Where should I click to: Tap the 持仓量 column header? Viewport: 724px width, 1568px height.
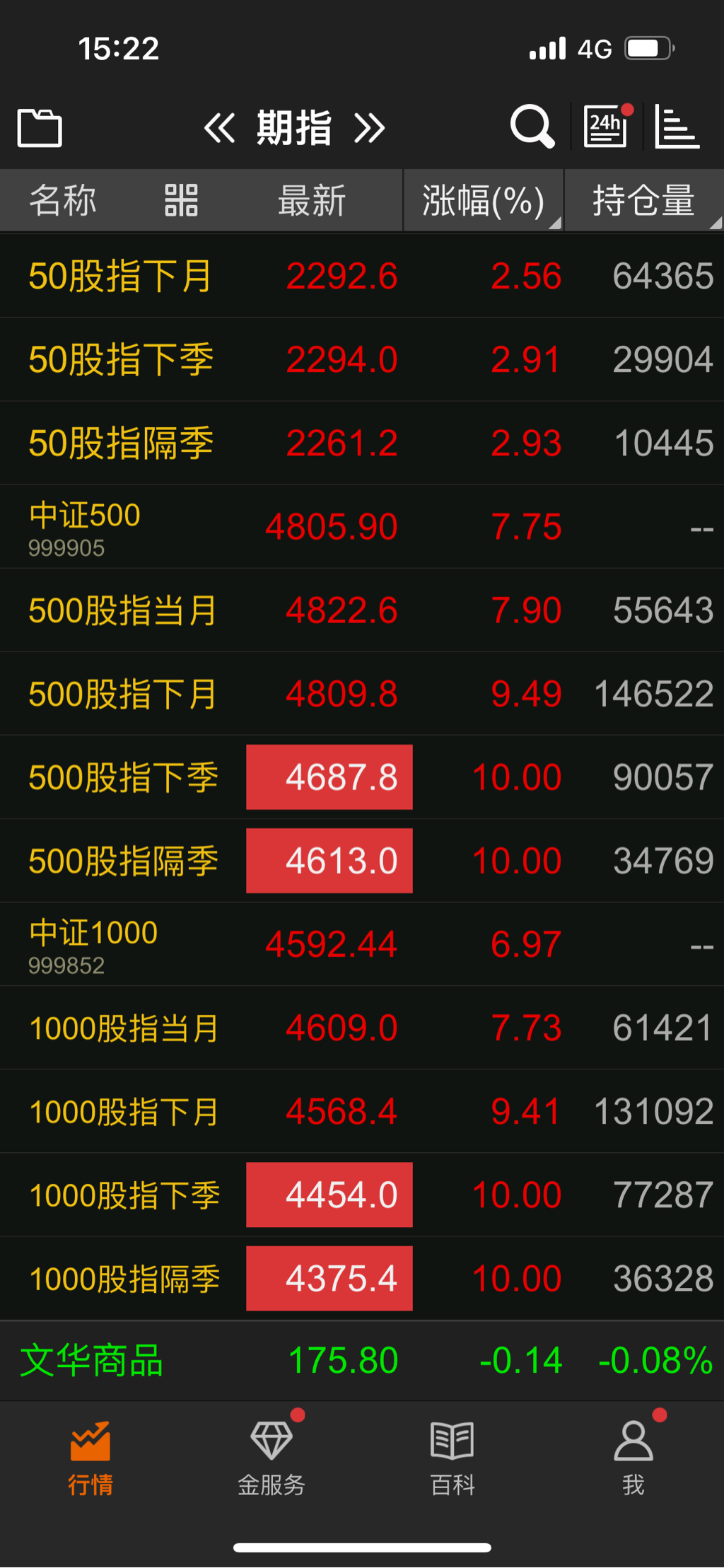643,200
